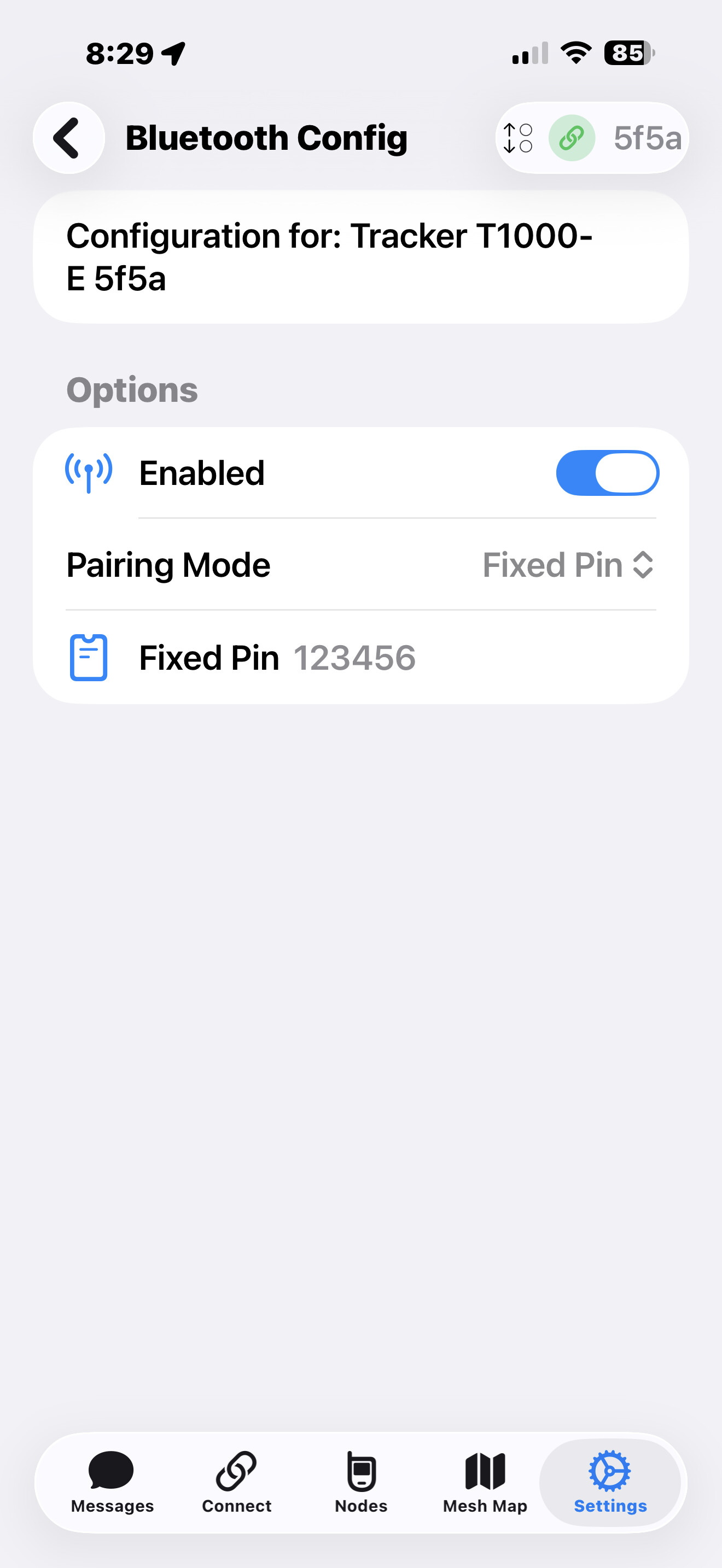
Task: Toggle the Bluetooth Enabled switch
Action: [607, 473]
